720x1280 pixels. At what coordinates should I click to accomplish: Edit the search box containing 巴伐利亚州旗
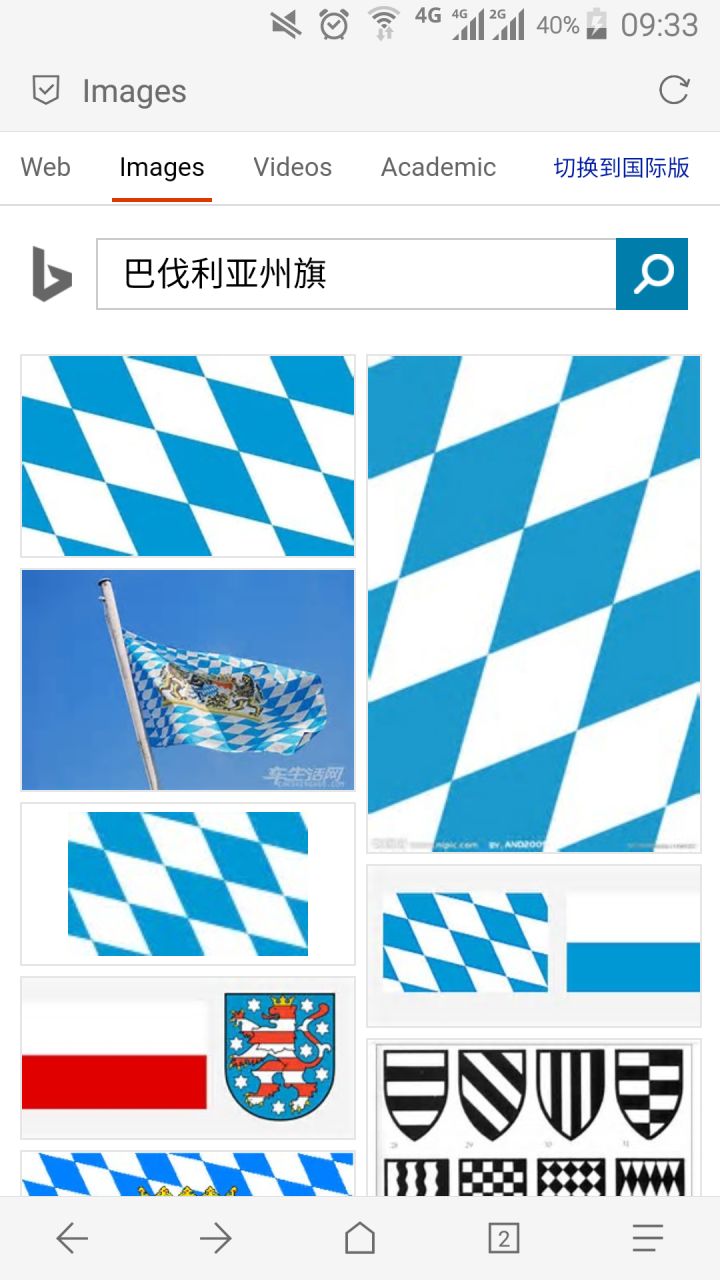coord(356,274)
